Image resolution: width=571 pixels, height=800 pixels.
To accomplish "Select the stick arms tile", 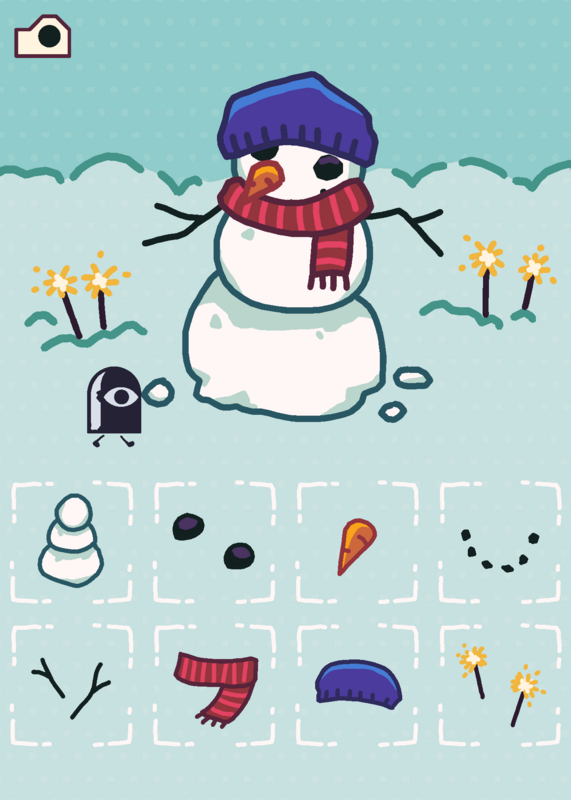I will [x=71, y=685].
